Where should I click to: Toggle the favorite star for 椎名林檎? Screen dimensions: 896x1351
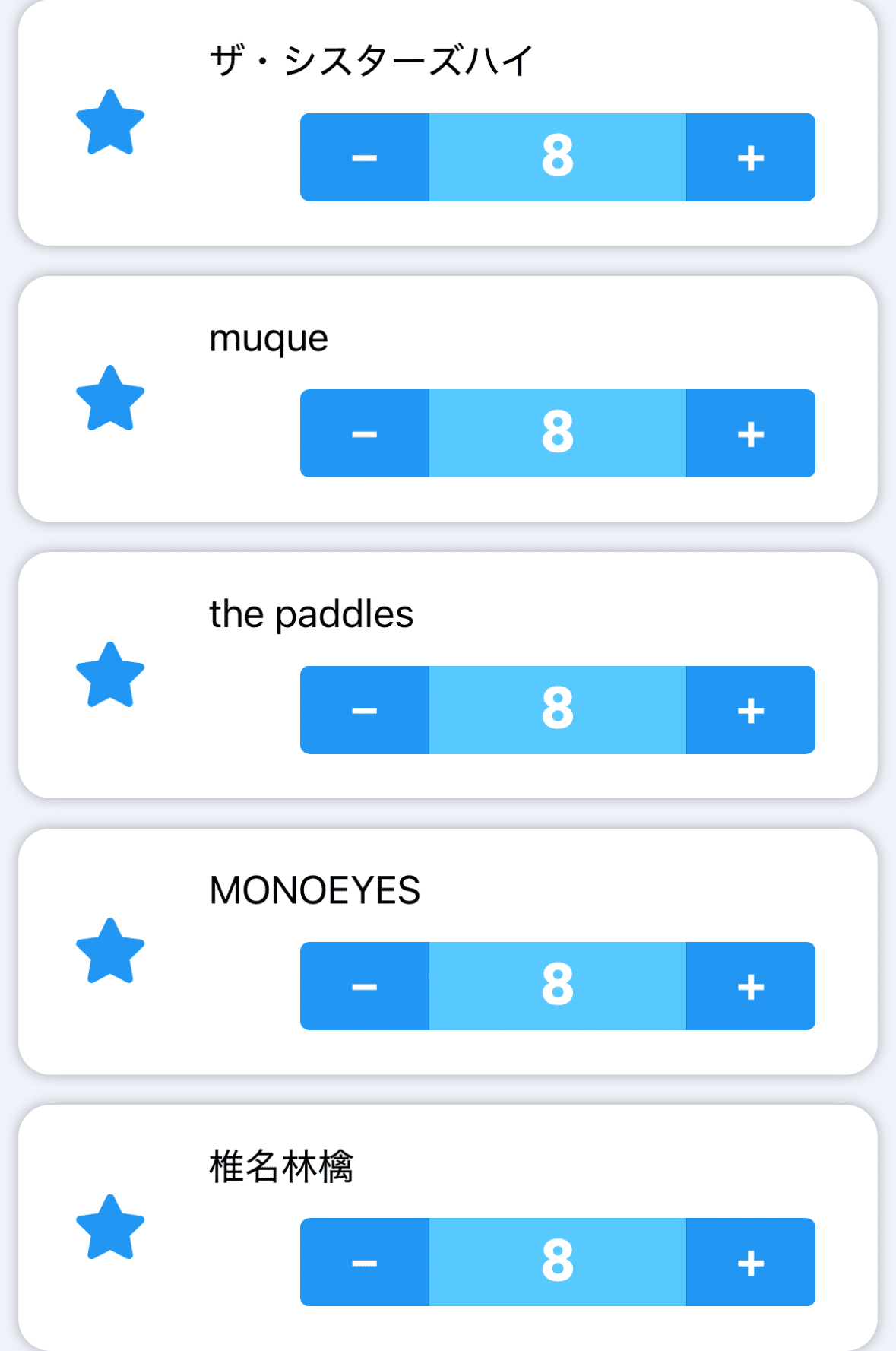point(110,1229)
